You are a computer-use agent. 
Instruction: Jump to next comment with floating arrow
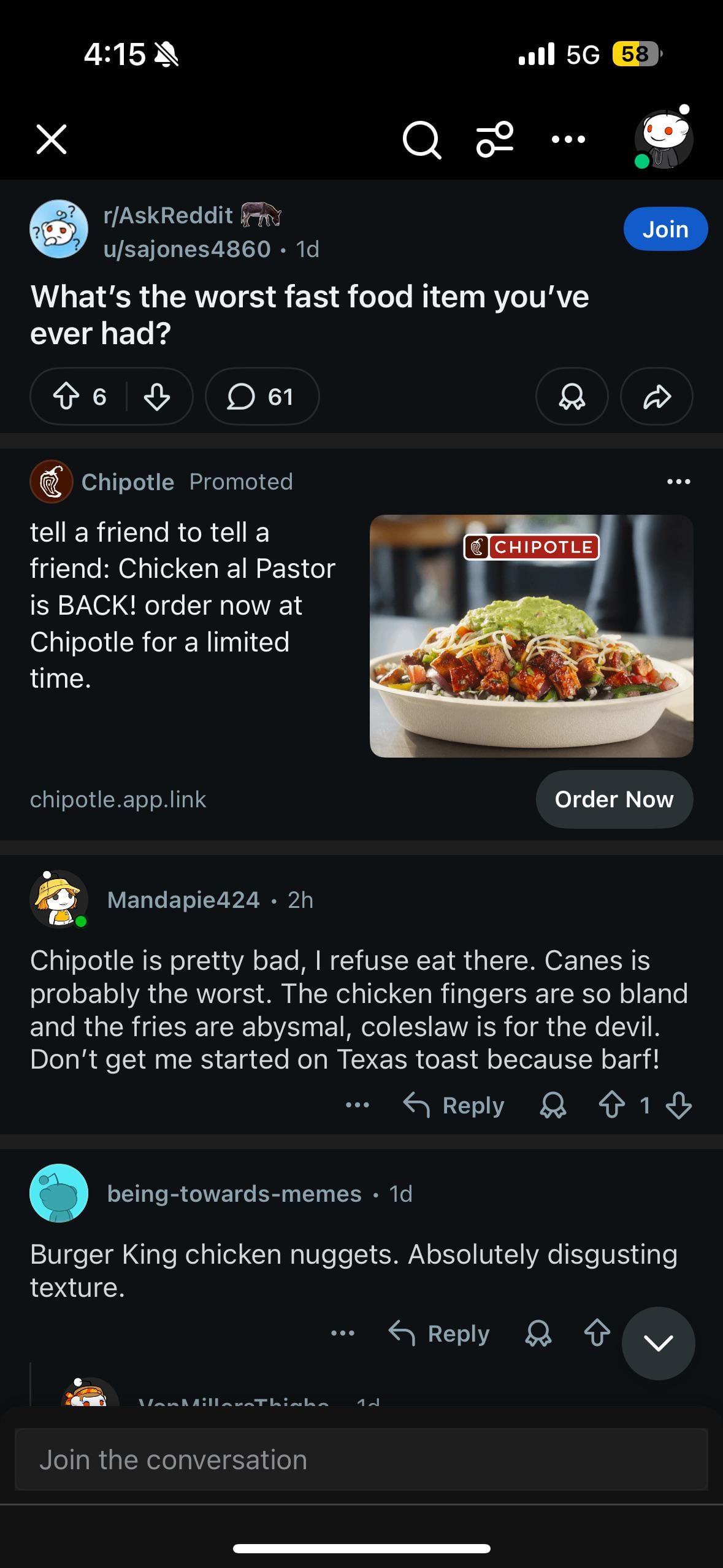point(658,1343)
